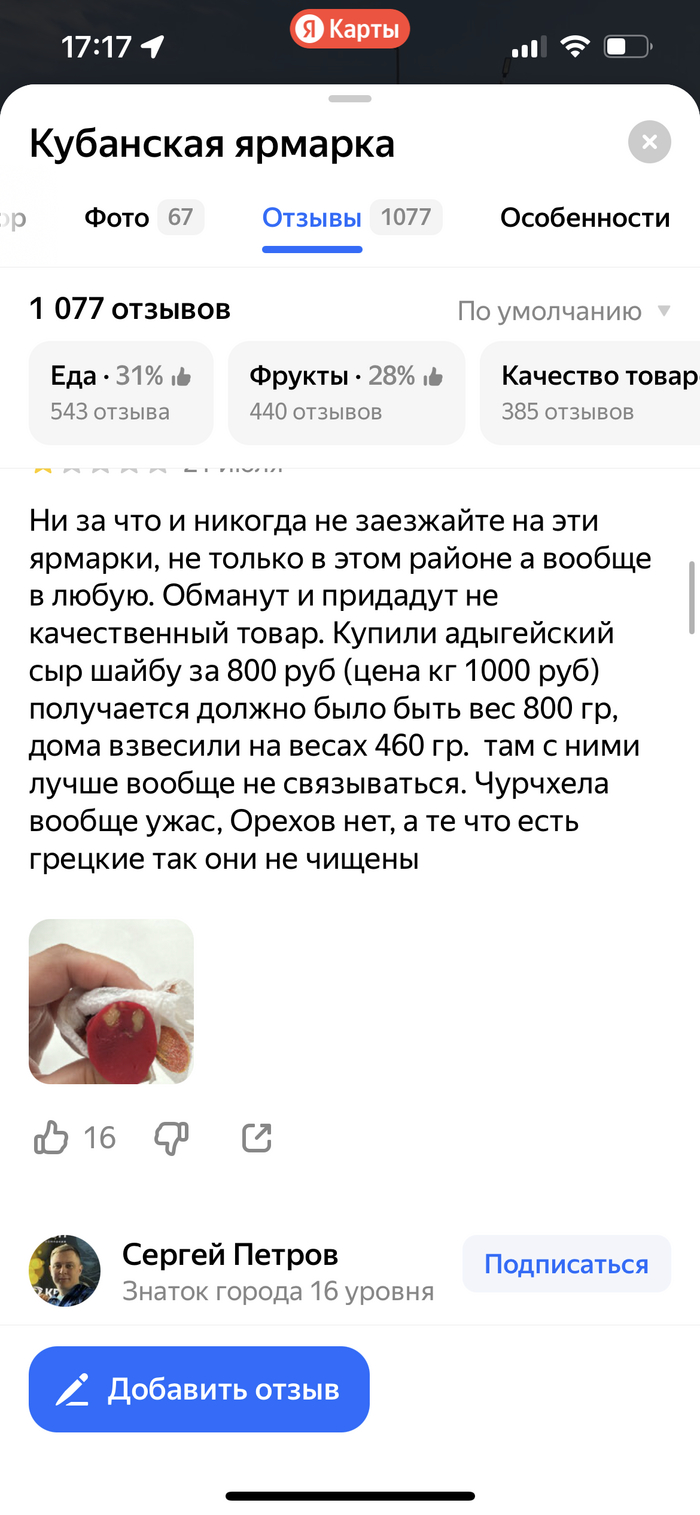This screenshot has width=700, height=1515.
Task: Open the По умолчанию sort dropdown
Action: click(x=563, y=311)
